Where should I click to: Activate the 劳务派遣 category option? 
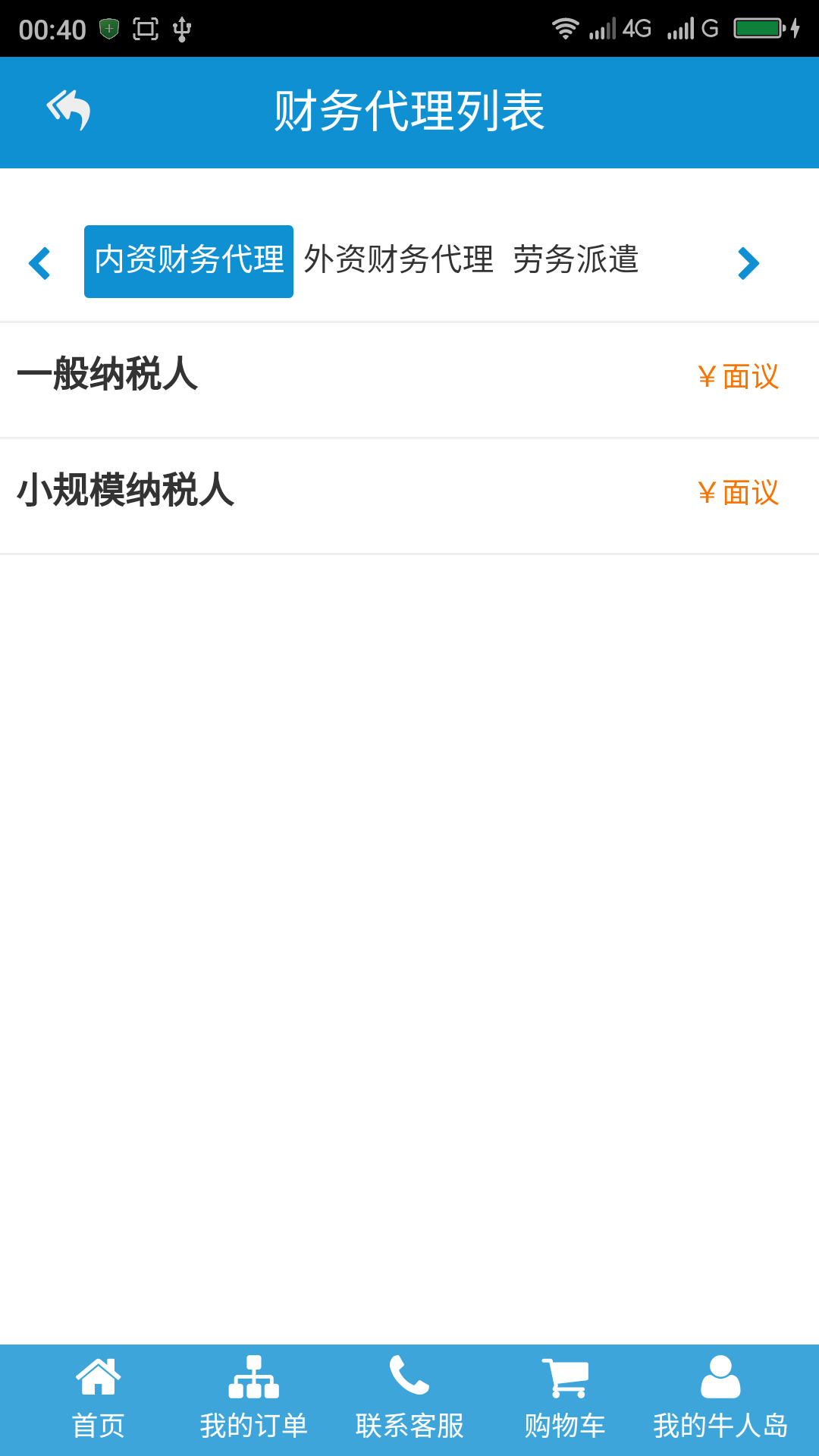[x=576, y=262]
